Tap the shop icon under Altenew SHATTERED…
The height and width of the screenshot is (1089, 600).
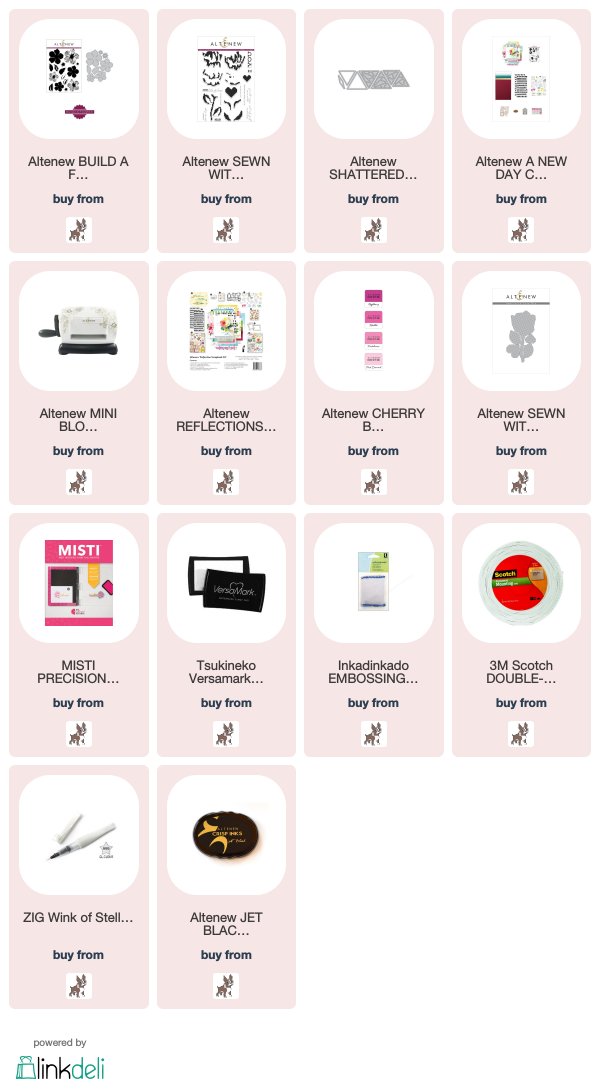point(374,230)
